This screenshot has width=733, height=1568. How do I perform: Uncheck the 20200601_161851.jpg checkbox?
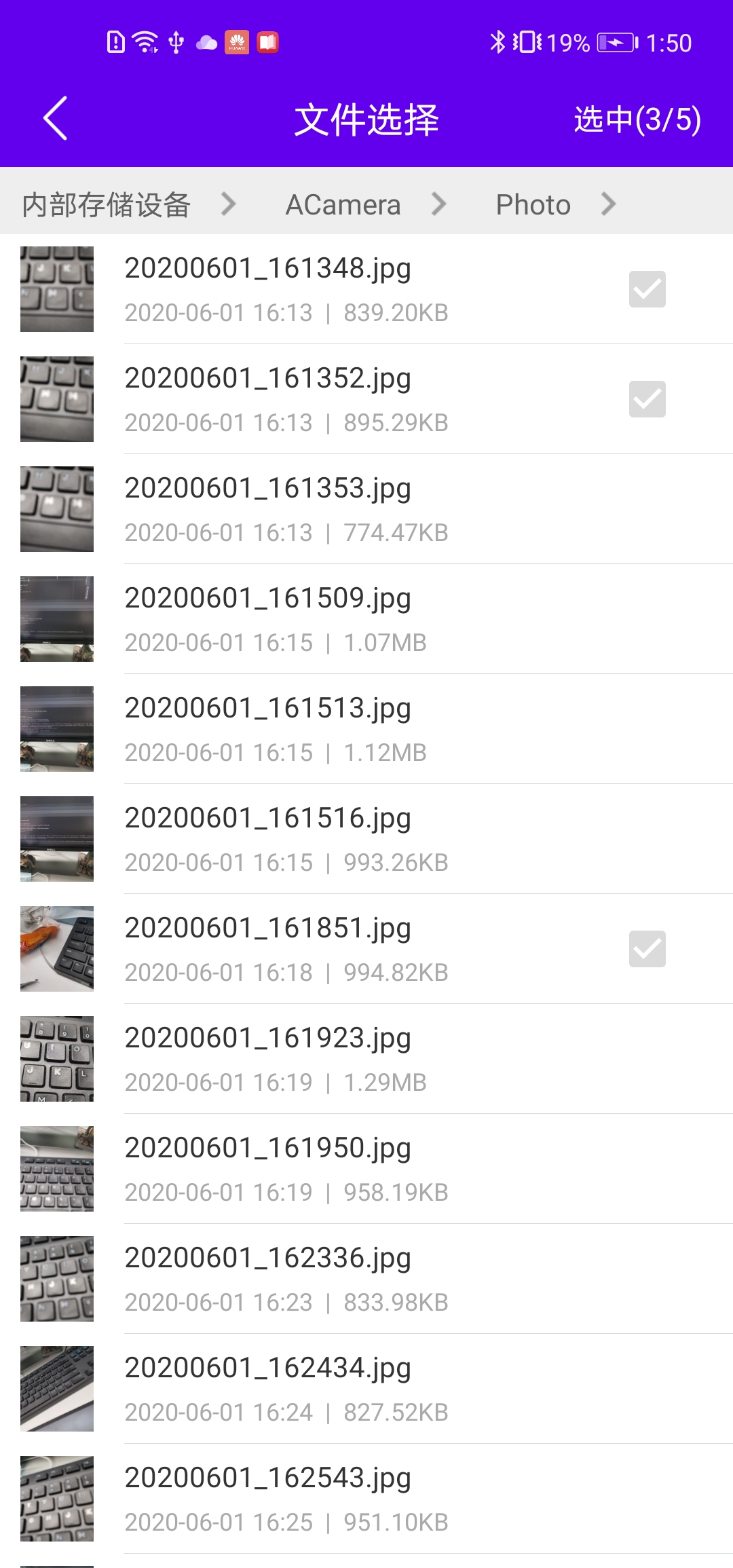click(647, 950)
